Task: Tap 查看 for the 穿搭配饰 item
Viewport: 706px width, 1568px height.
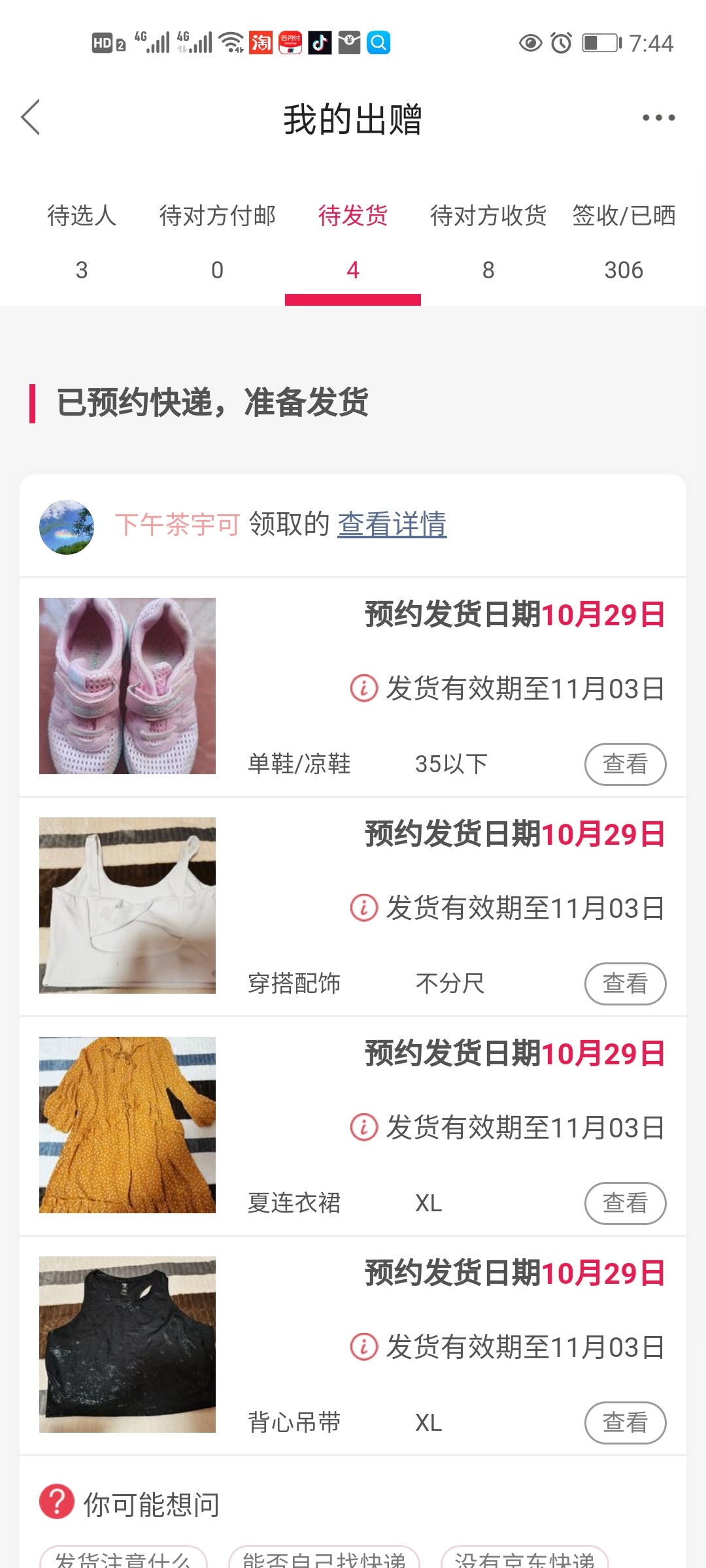Action: (625, 983)
